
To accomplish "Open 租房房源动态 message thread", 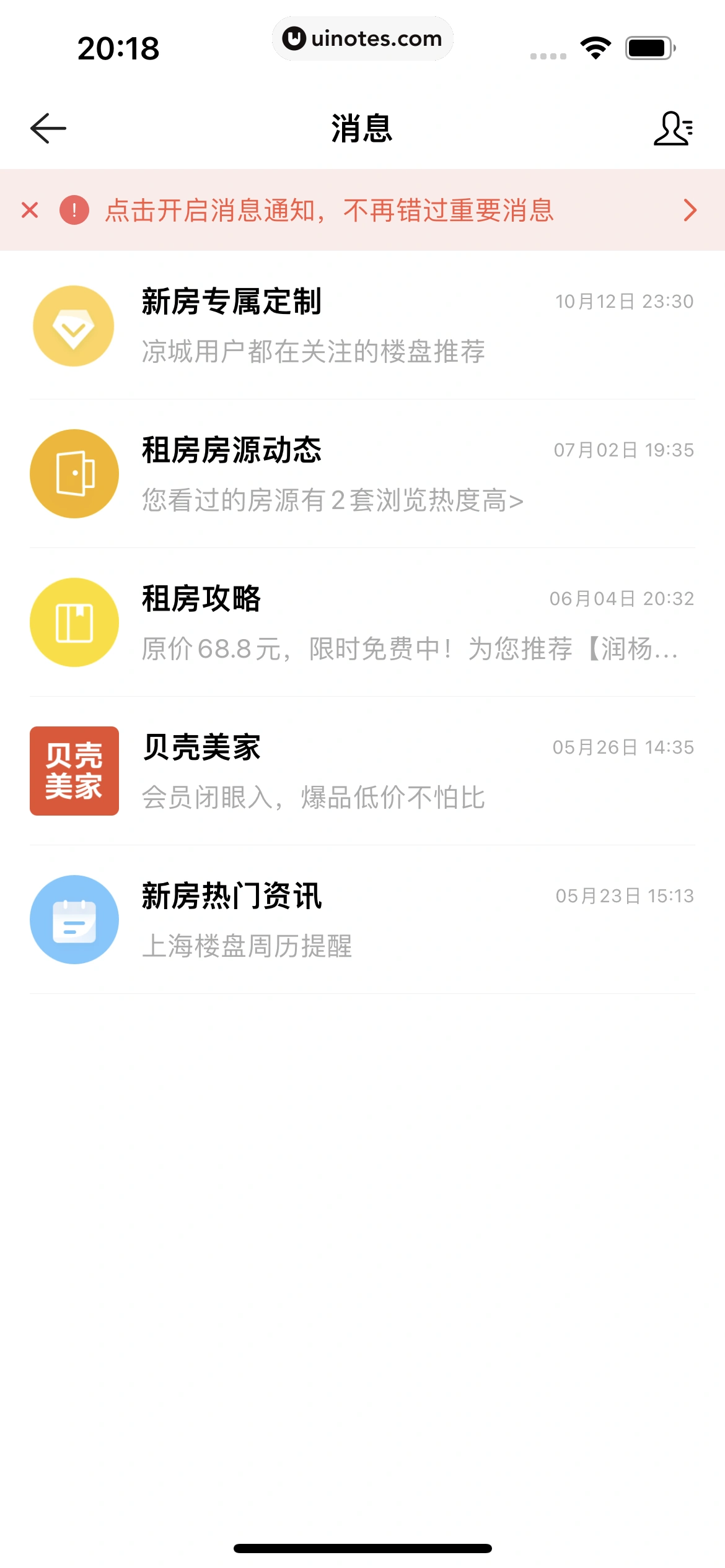I will [x=362, y=474].
